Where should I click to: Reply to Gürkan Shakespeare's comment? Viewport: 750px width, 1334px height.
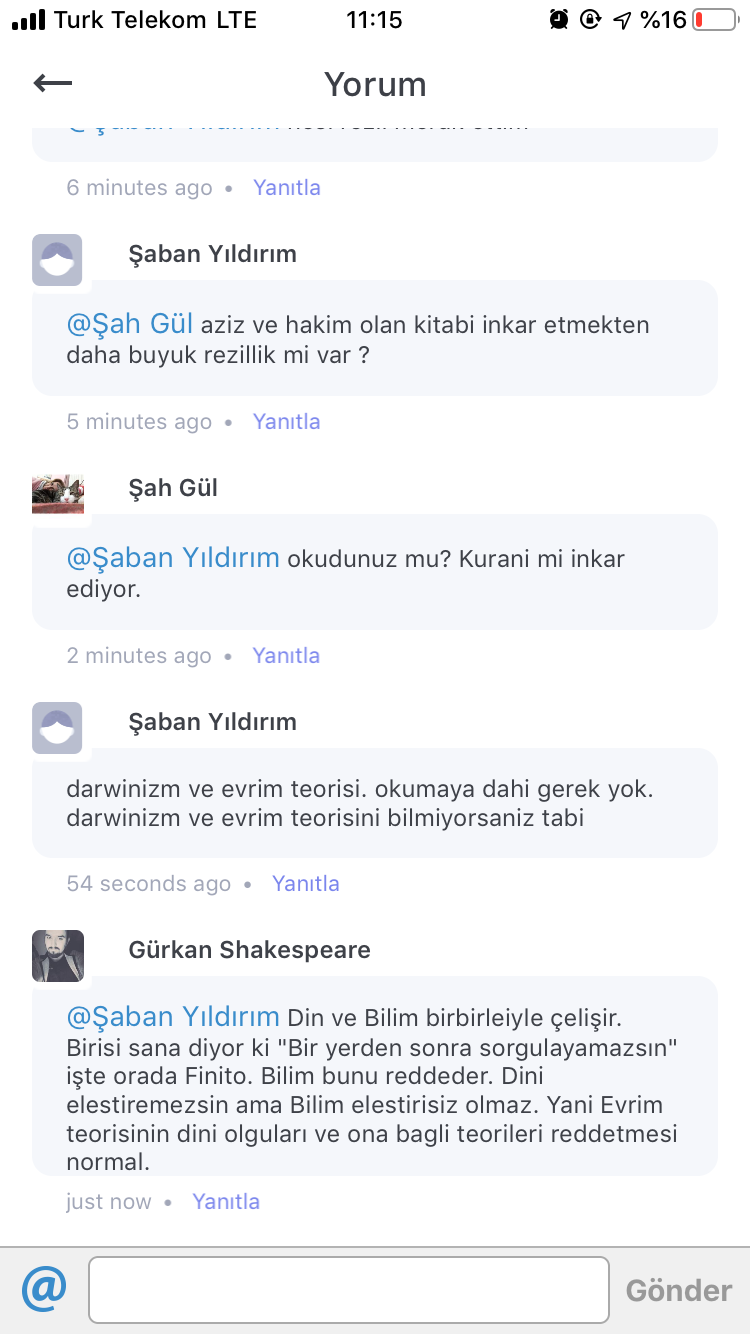[226, 1202]
